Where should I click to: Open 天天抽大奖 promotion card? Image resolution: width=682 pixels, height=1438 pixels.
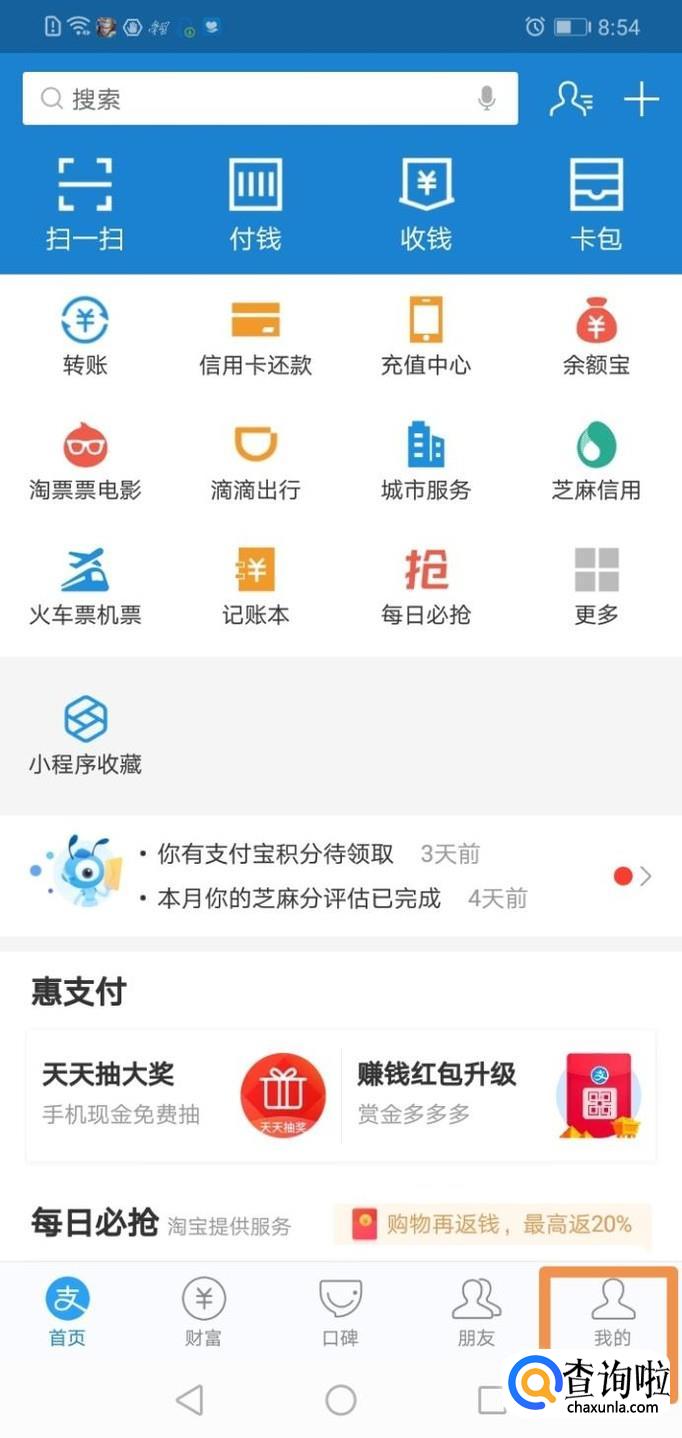pyautogui.click(x=184, y=1094)
